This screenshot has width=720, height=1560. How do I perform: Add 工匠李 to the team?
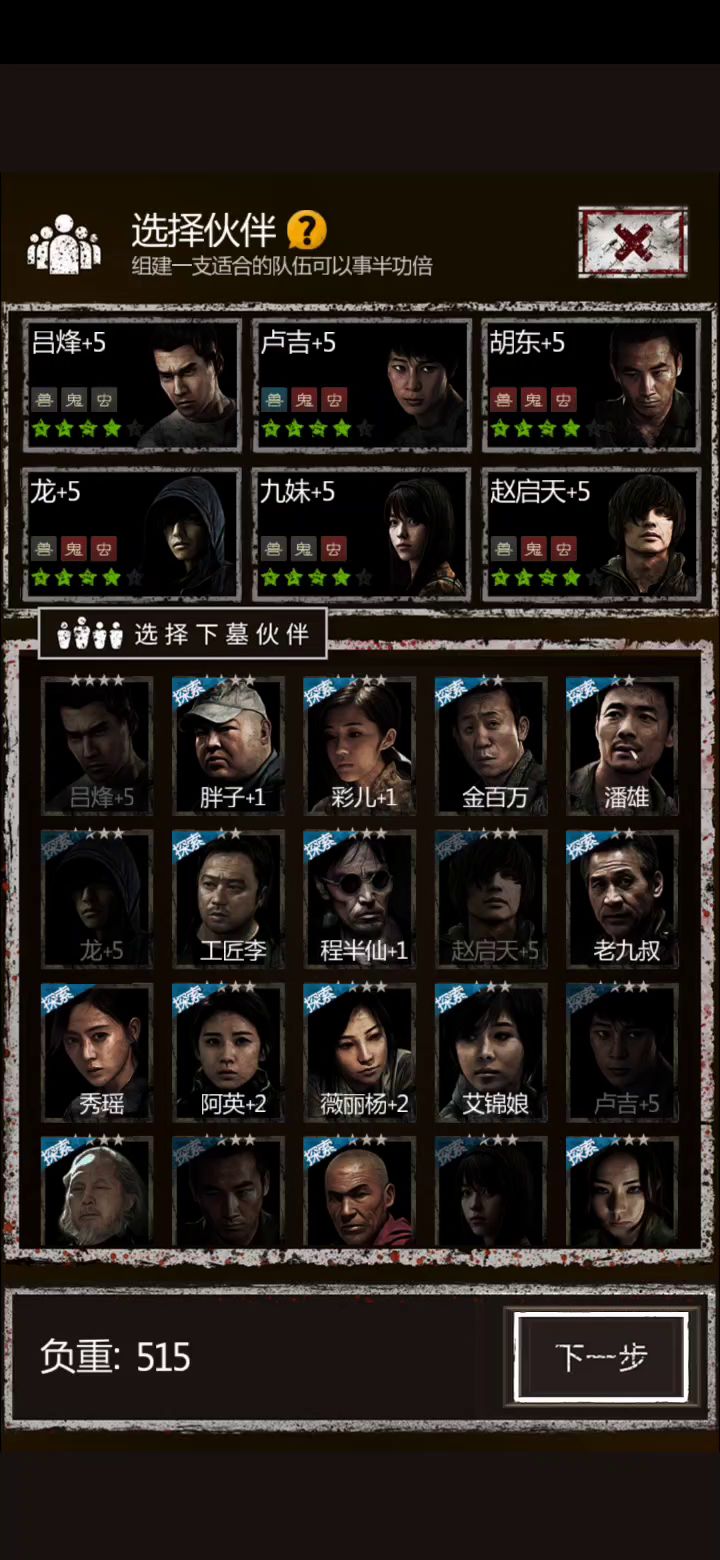pos(229,898)
